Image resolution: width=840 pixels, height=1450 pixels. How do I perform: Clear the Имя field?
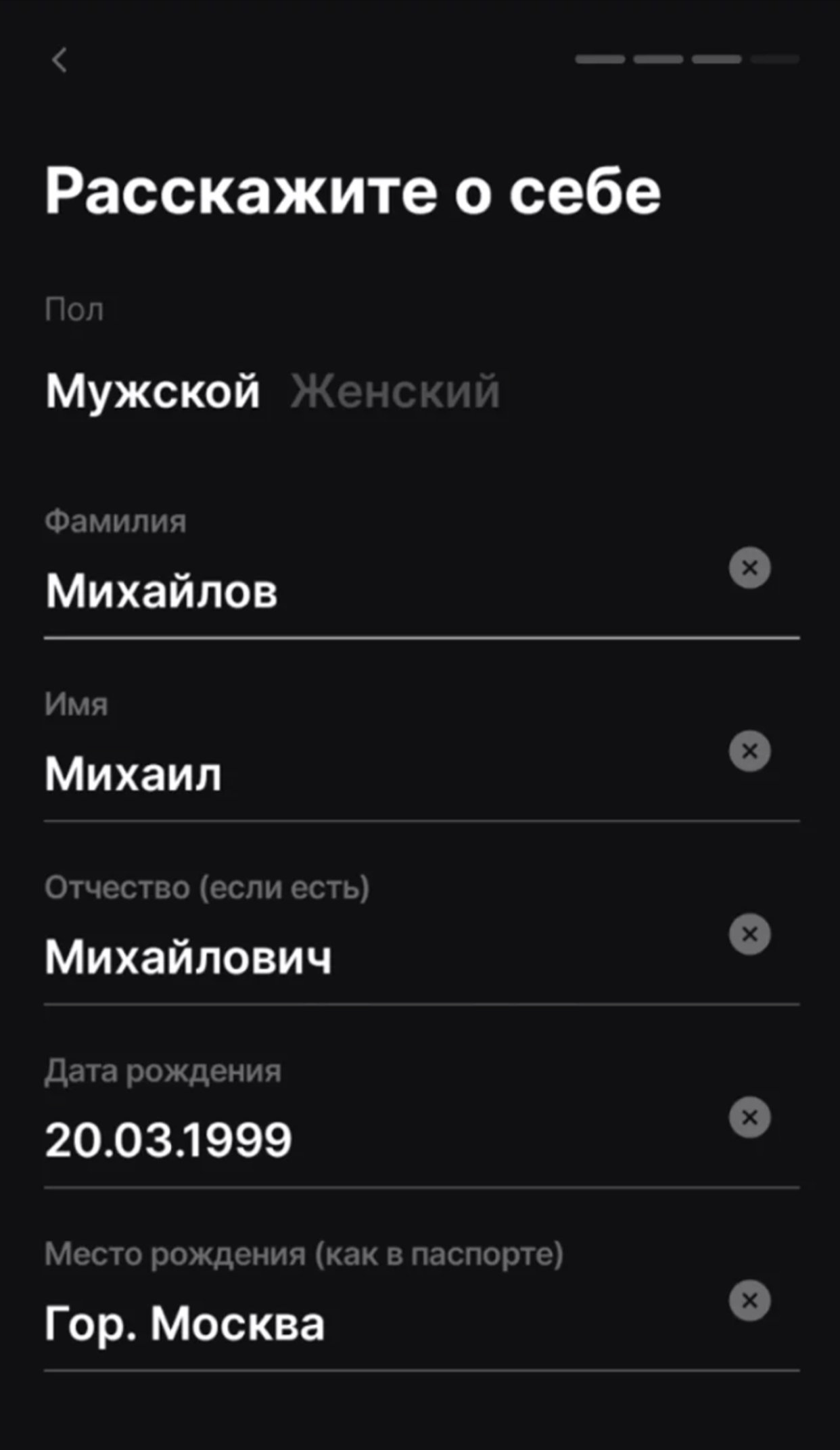(749, 751)
